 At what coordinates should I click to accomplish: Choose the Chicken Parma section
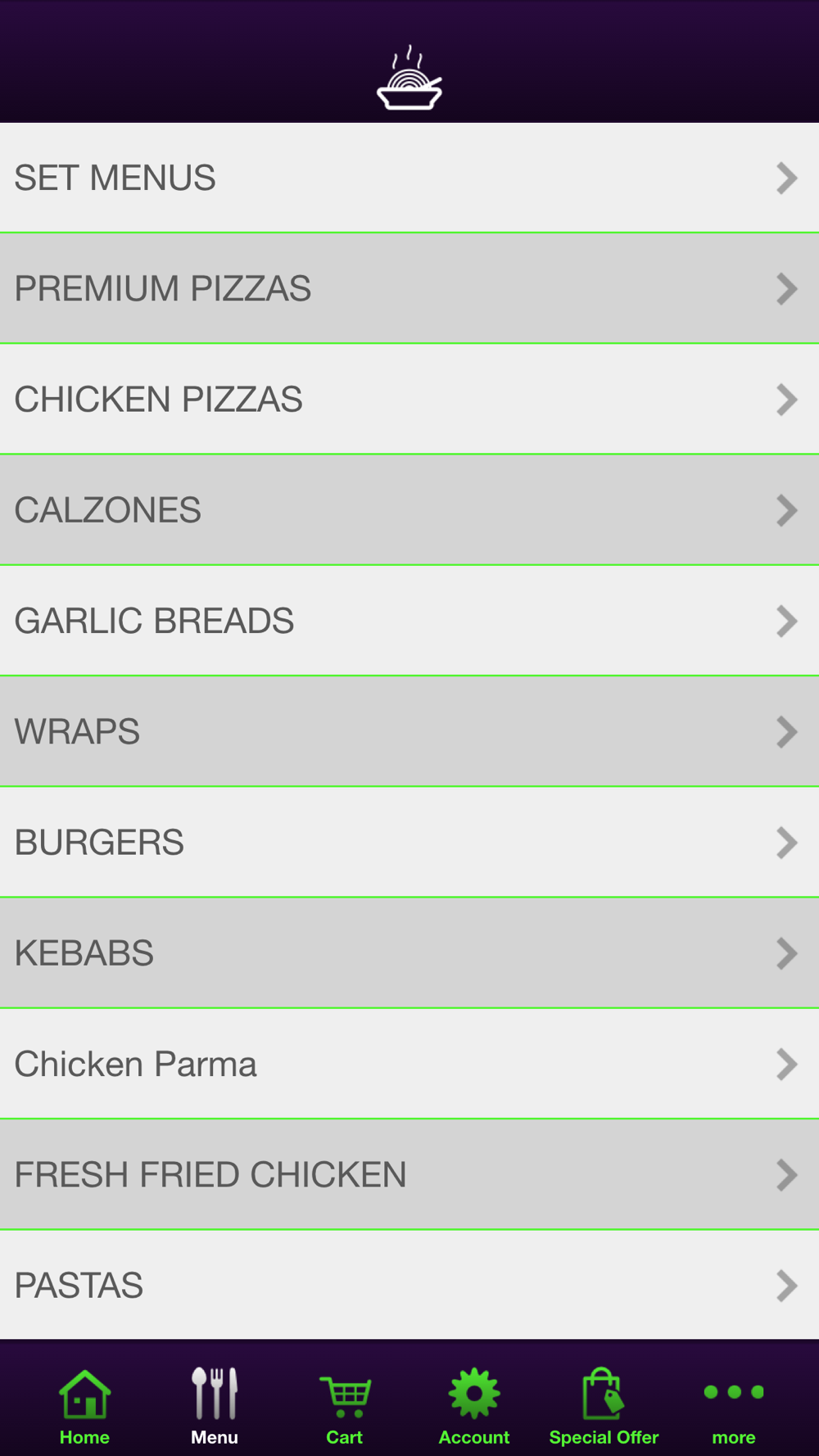click(x=409, y=1064)
